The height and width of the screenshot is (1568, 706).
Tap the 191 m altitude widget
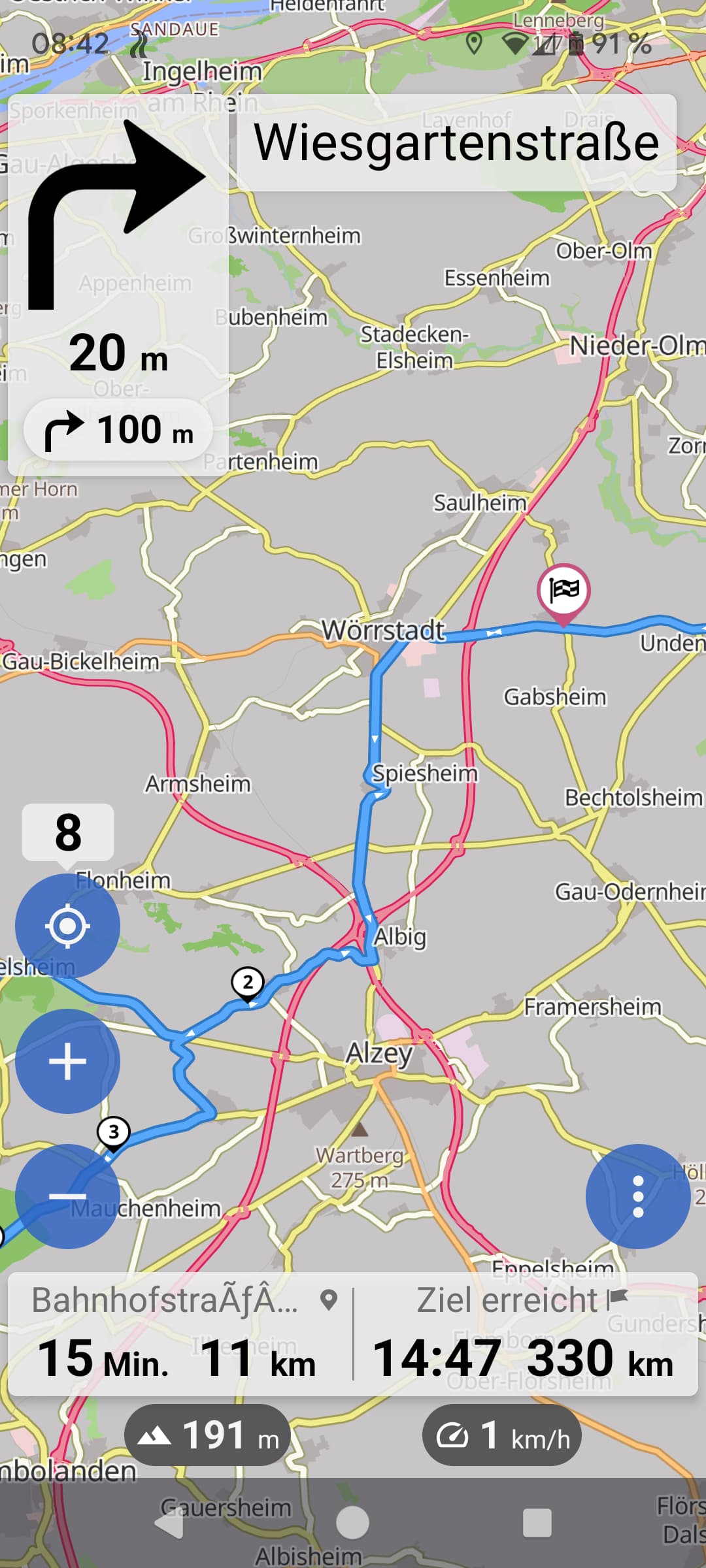click(207, 1435)
